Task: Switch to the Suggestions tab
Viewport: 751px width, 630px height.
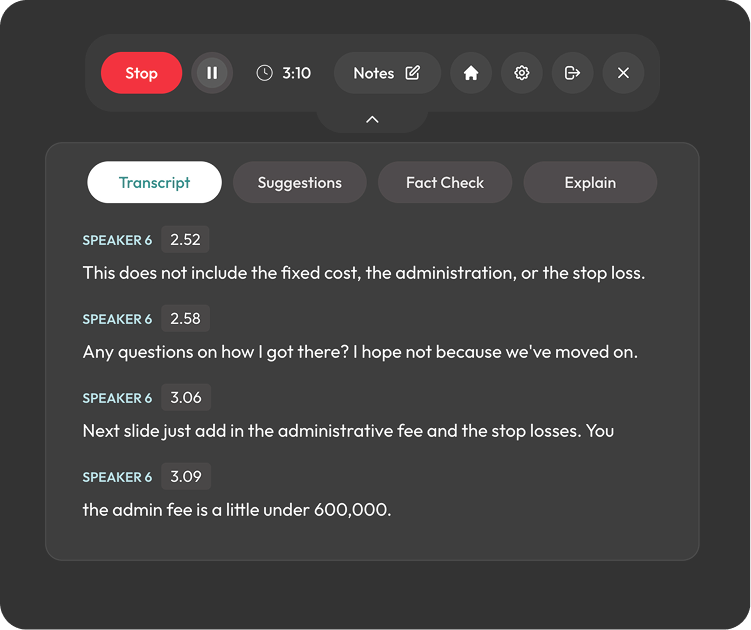Action: [x=299, y=182]
